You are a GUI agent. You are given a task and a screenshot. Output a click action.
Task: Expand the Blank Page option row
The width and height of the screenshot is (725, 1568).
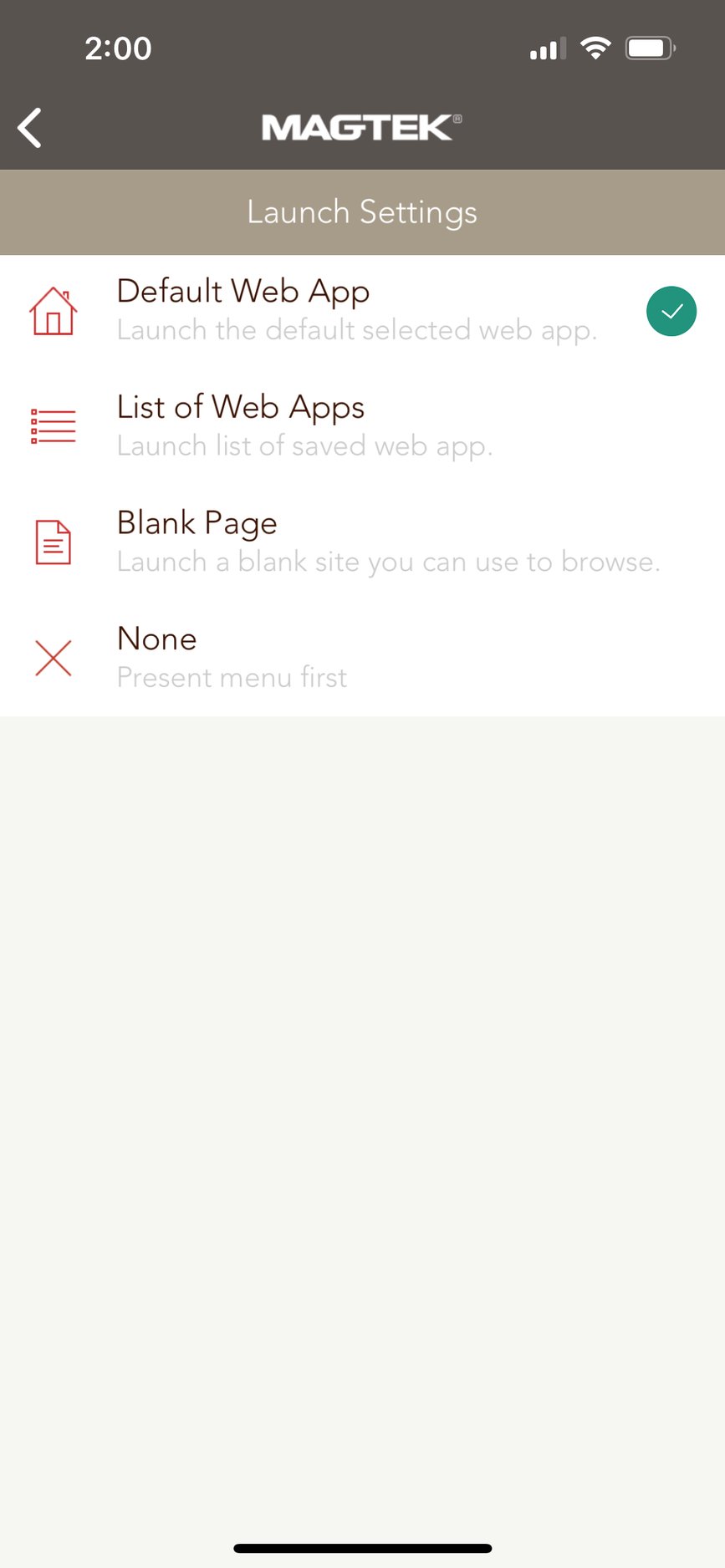point(197,523)
